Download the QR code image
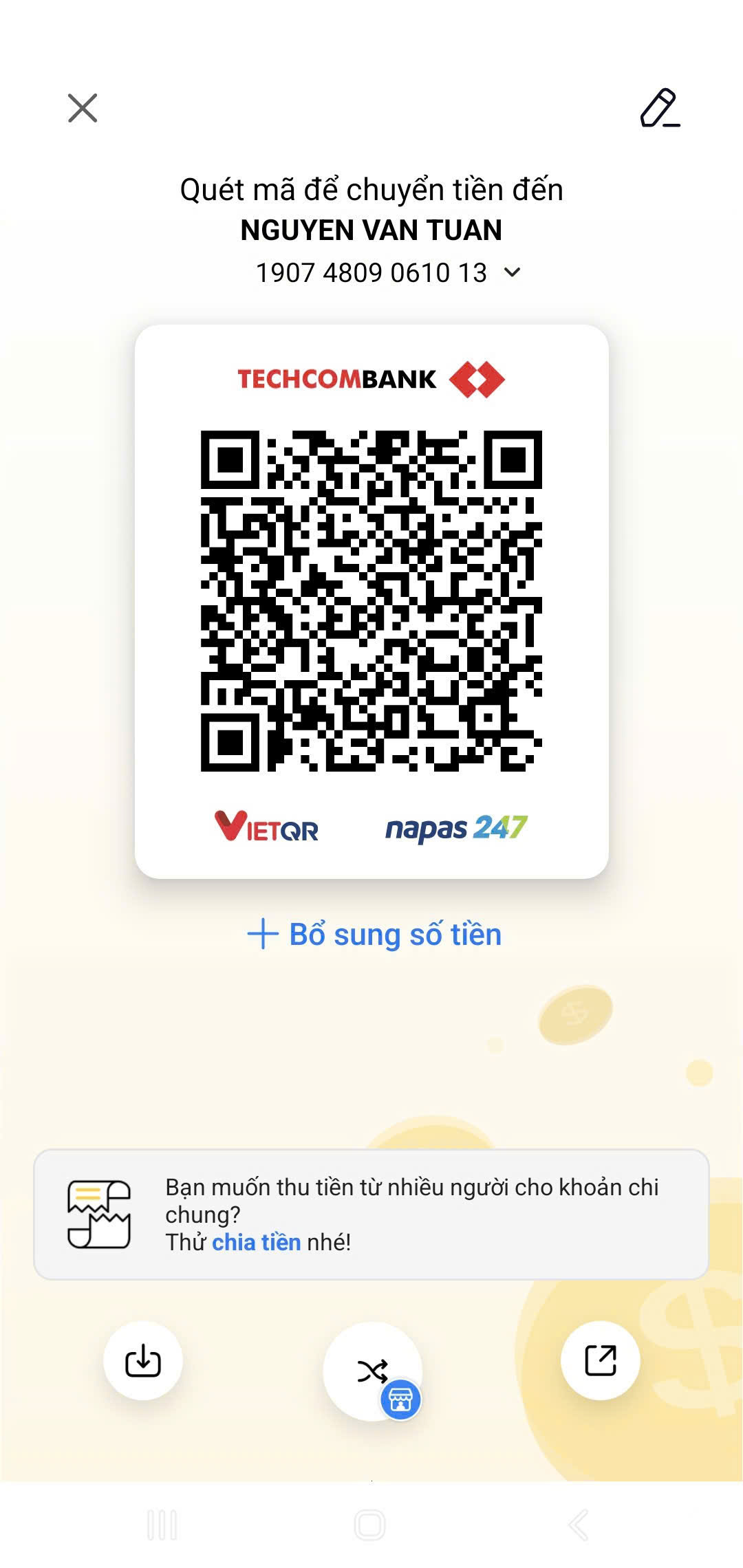Image resolution: width=743 pixels, height=1568 pixels. (x=143, y=1360)
